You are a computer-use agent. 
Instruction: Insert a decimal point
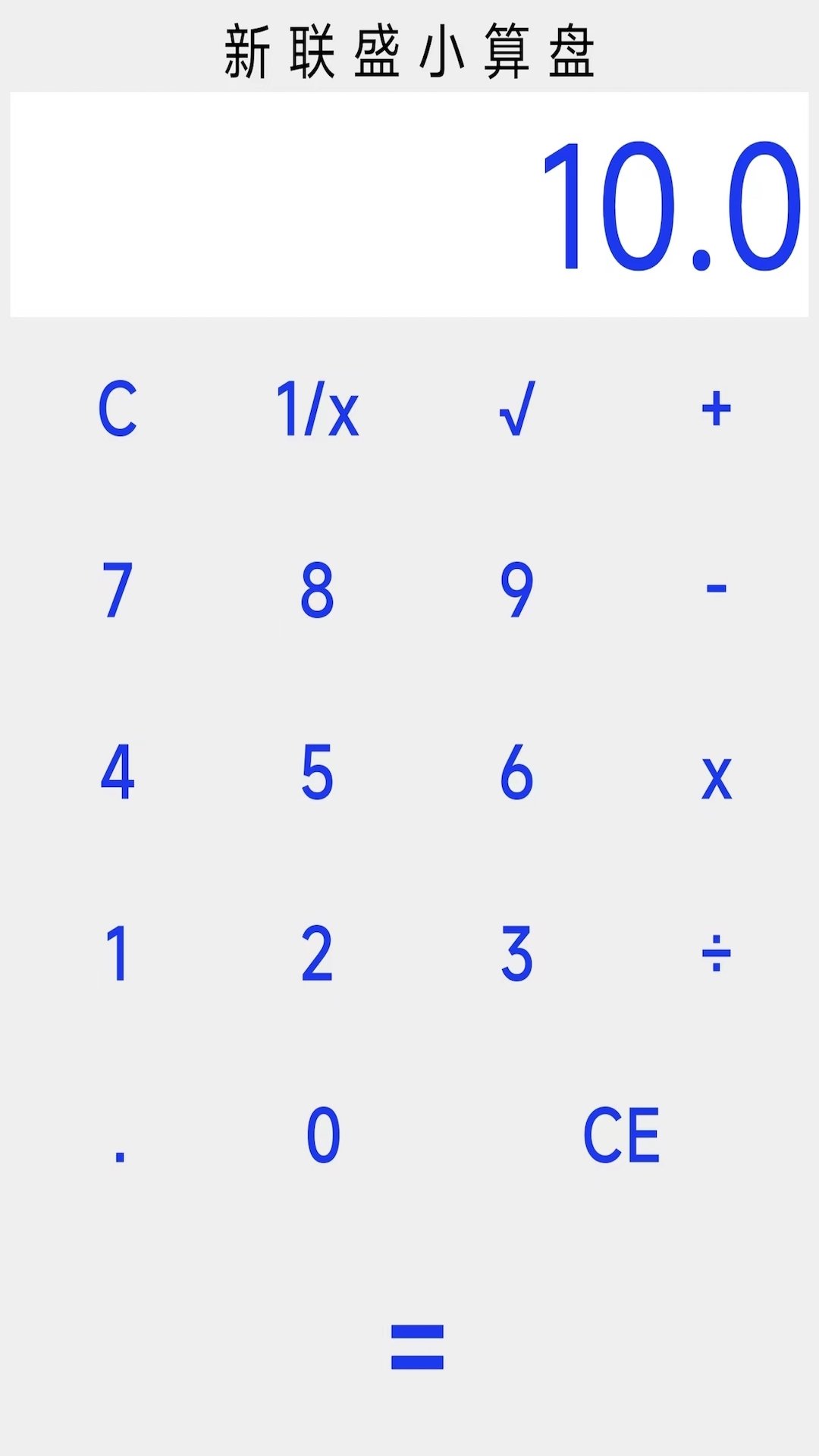point(120,1137)
